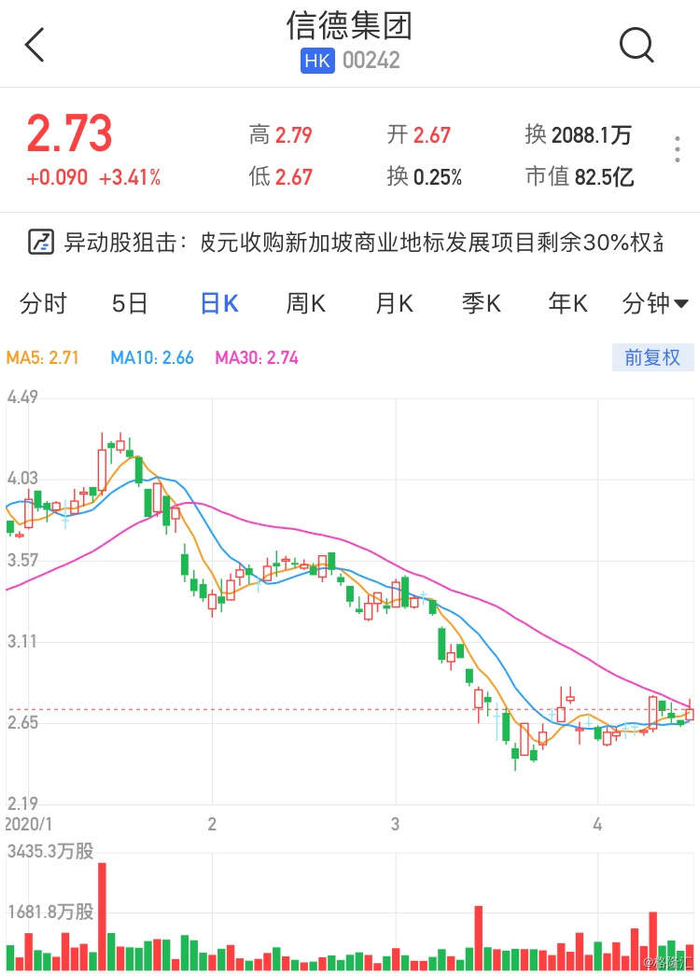Switch to the 分时 chart tab
700x976 pixels.
click(43, 304)
